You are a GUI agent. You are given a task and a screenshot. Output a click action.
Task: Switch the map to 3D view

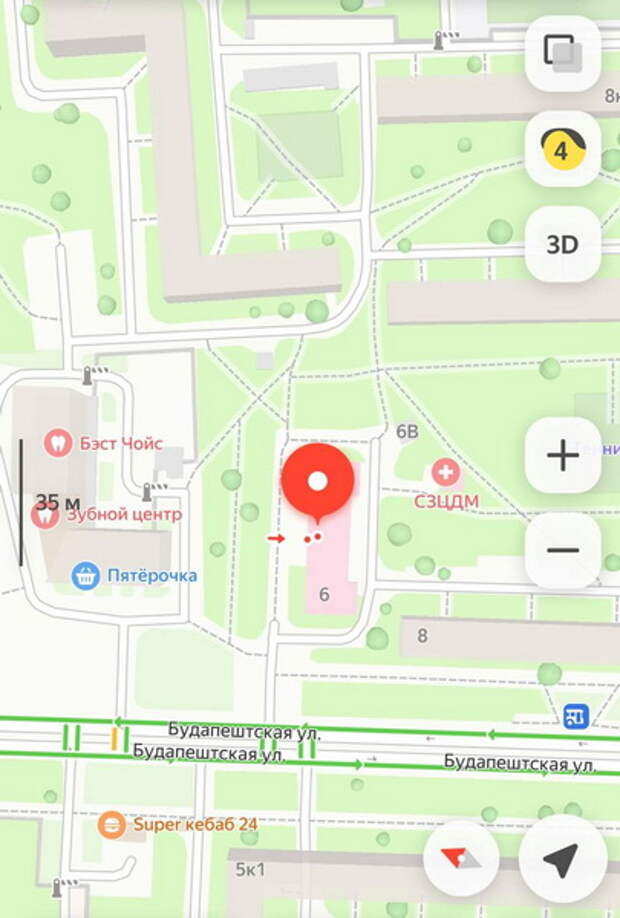tap(563, 245)
